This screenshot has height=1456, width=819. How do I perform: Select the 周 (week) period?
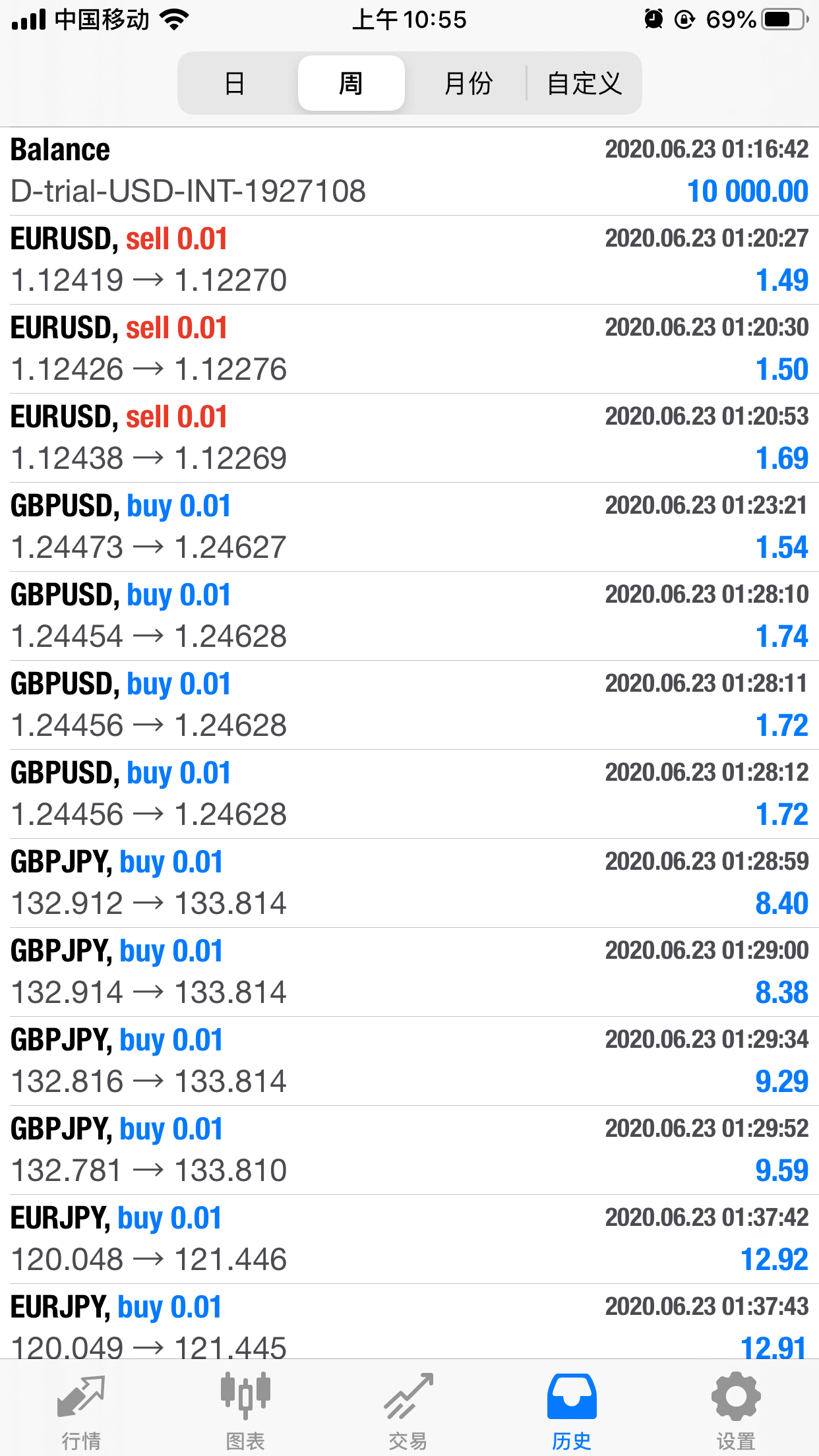pyautogui.click(x=351, y=84)
